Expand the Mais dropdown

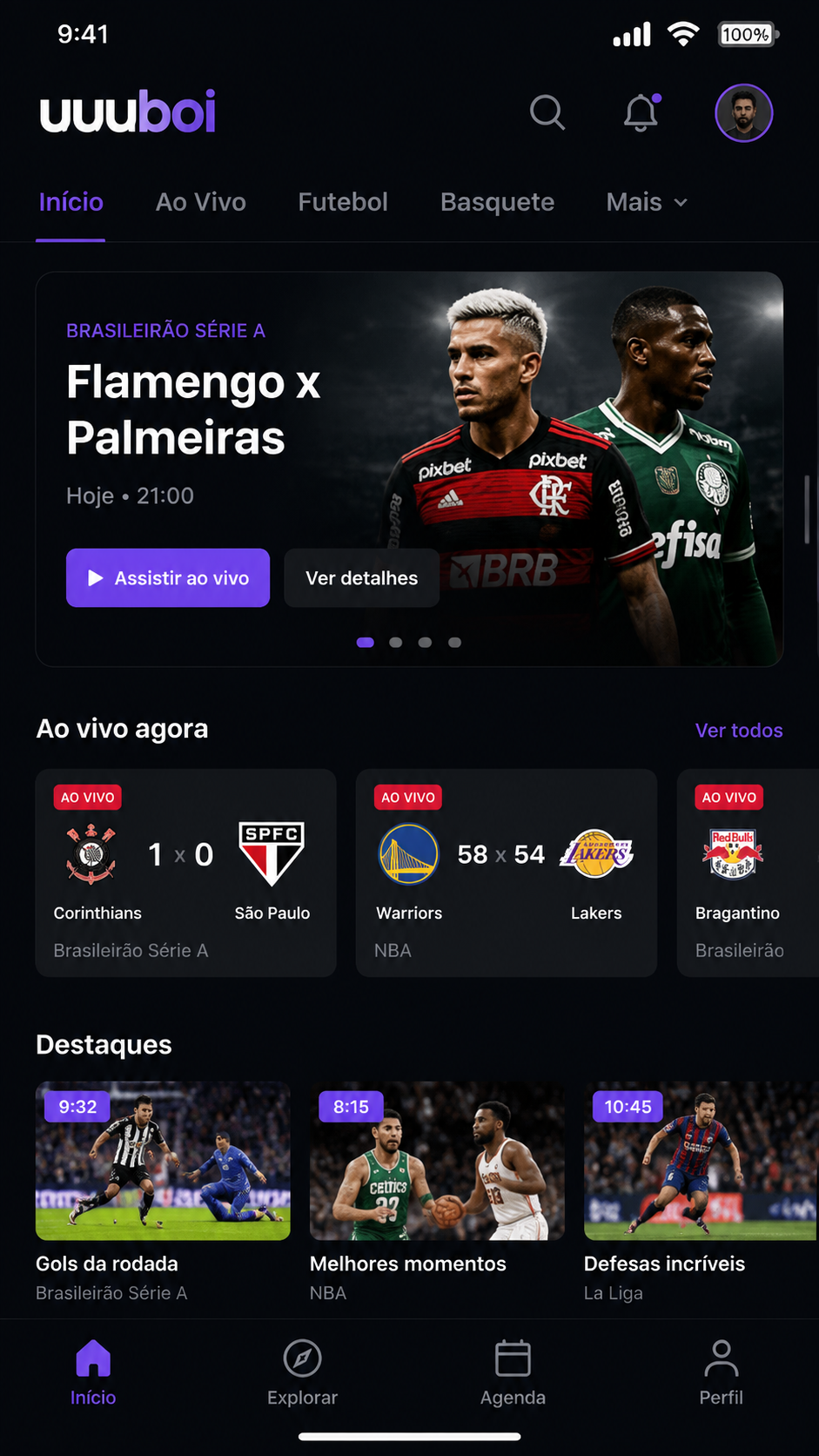coord(648,202)
